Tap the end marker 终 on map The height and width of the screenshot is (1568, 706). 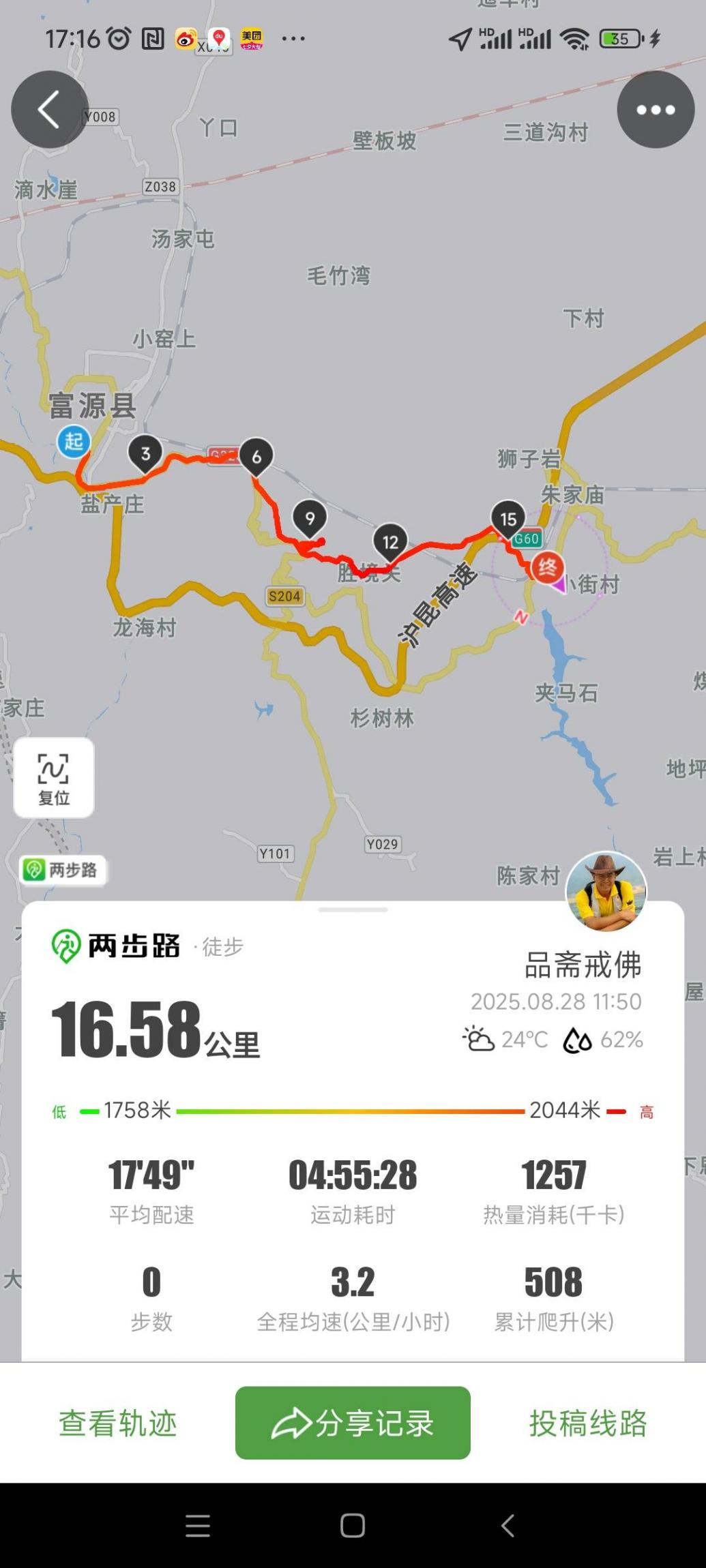pos(547,567)
